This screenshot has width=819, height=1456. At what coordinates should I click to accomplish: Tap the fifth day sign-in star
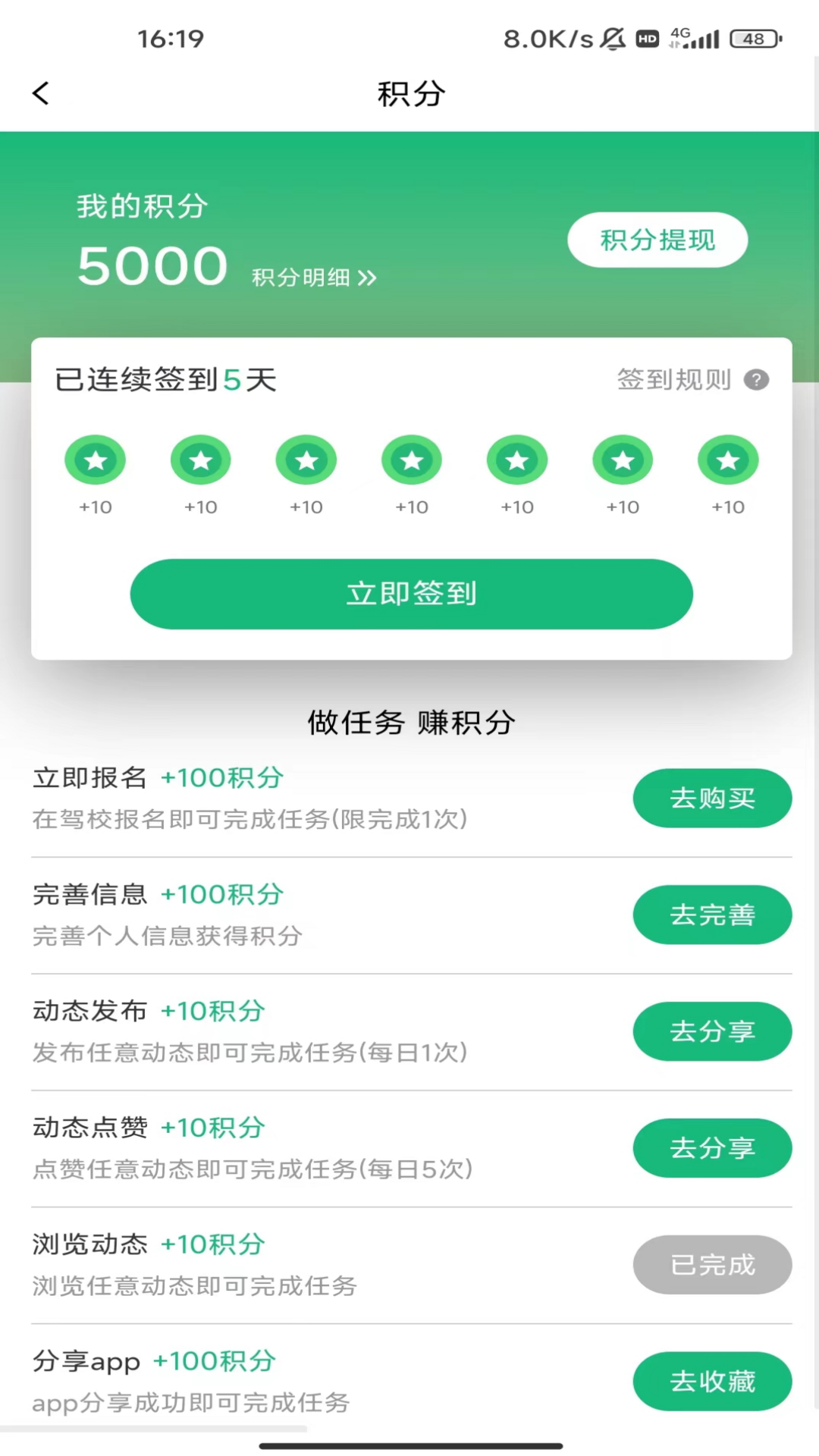coord(516,460)
